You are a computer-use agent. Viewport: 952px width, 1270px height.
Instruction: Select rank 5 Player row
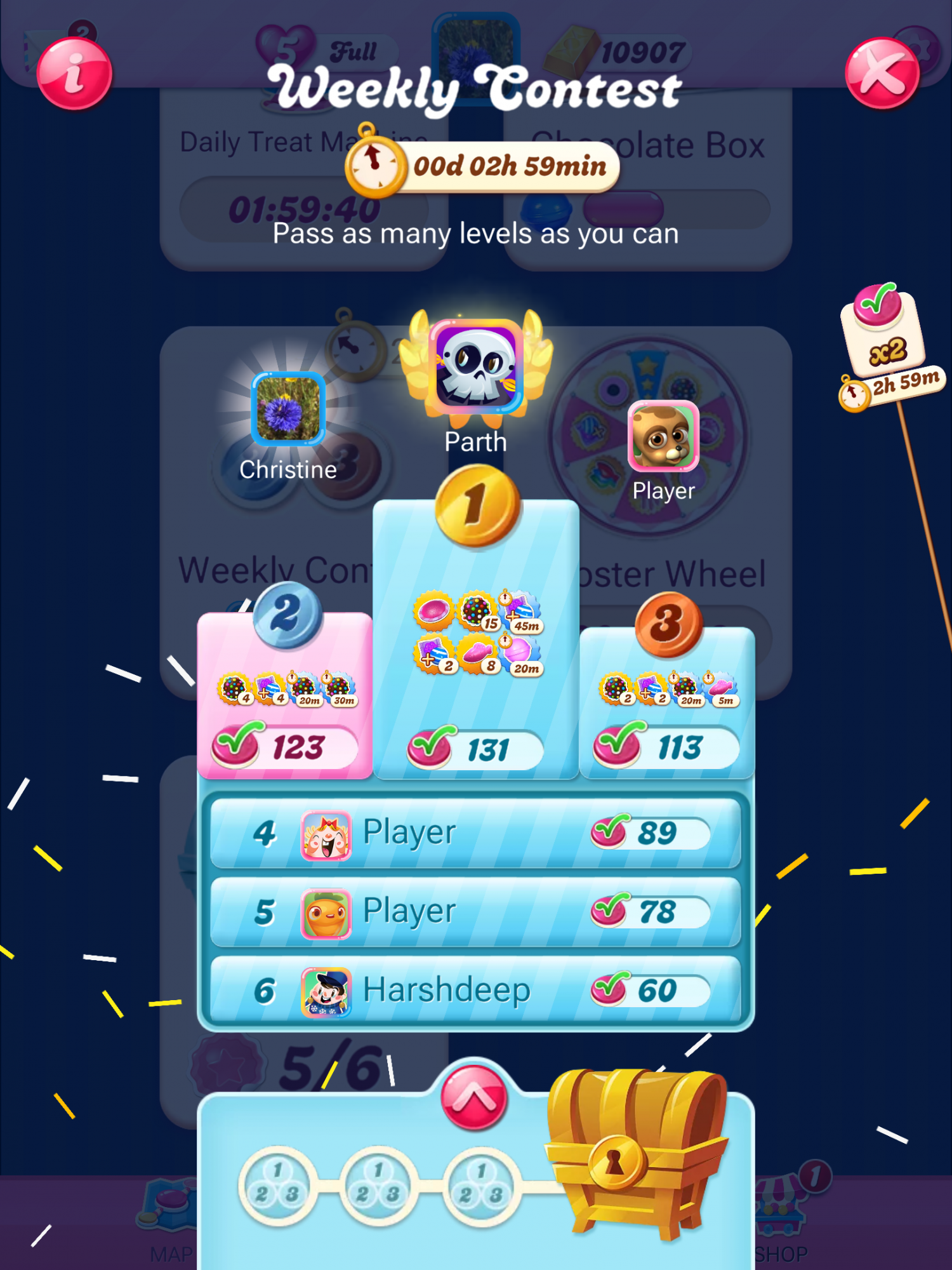pos(475,912)
